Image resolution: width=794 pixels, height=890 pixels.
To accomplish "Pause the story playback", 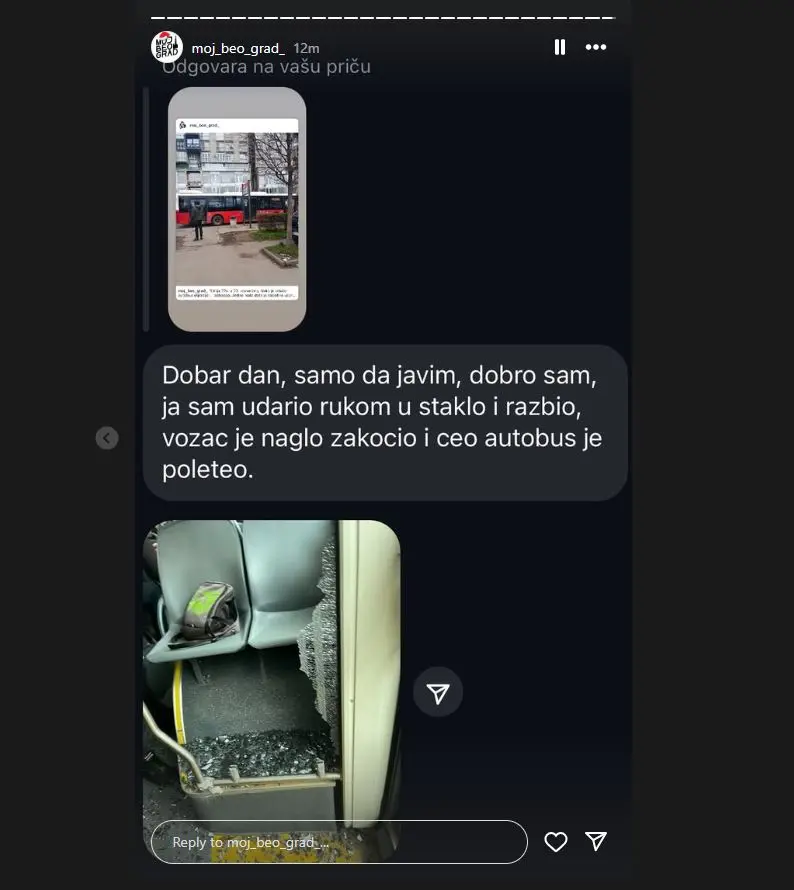I will click(x=559, y=47).
